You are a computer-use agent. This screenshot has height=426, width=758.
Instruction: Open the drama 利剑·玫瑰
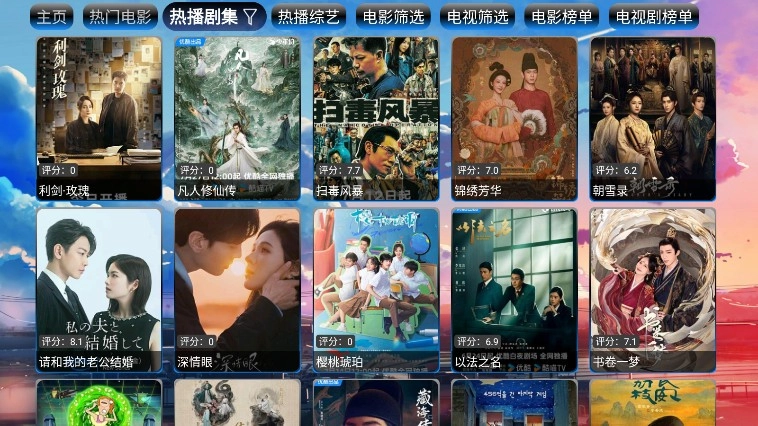tap(99, 118)
